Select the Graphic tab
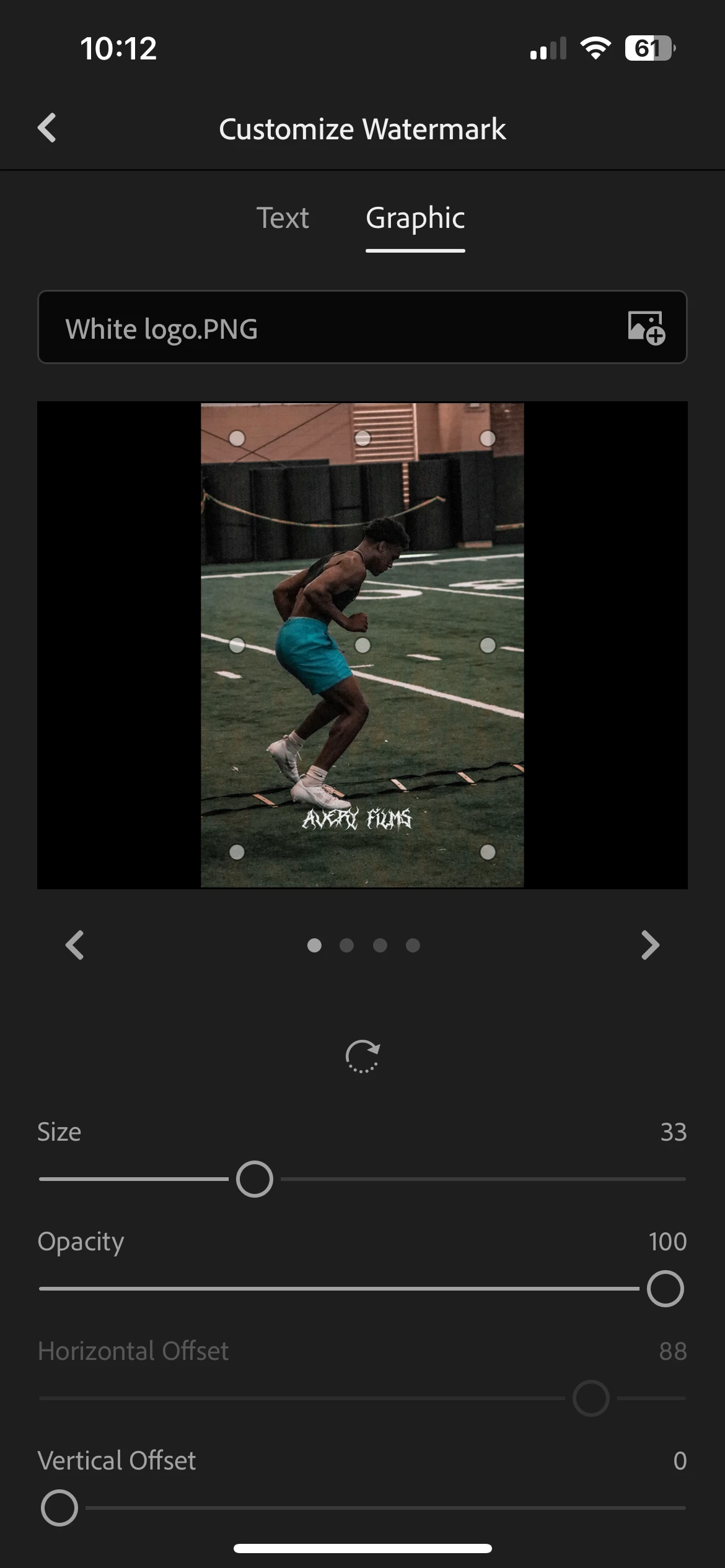 pos(415,218)
